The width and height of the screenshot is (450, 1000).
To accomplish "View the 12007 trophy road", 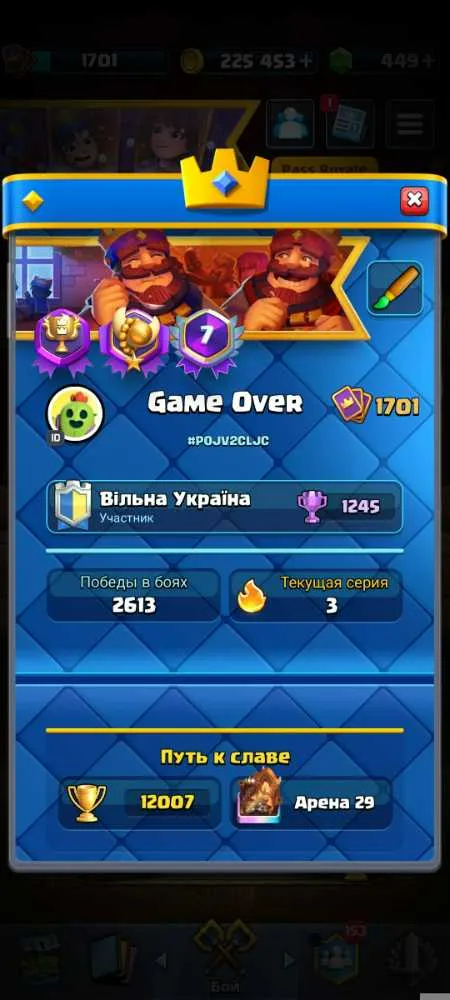I will pyautogui.click(x=140, y=803).
